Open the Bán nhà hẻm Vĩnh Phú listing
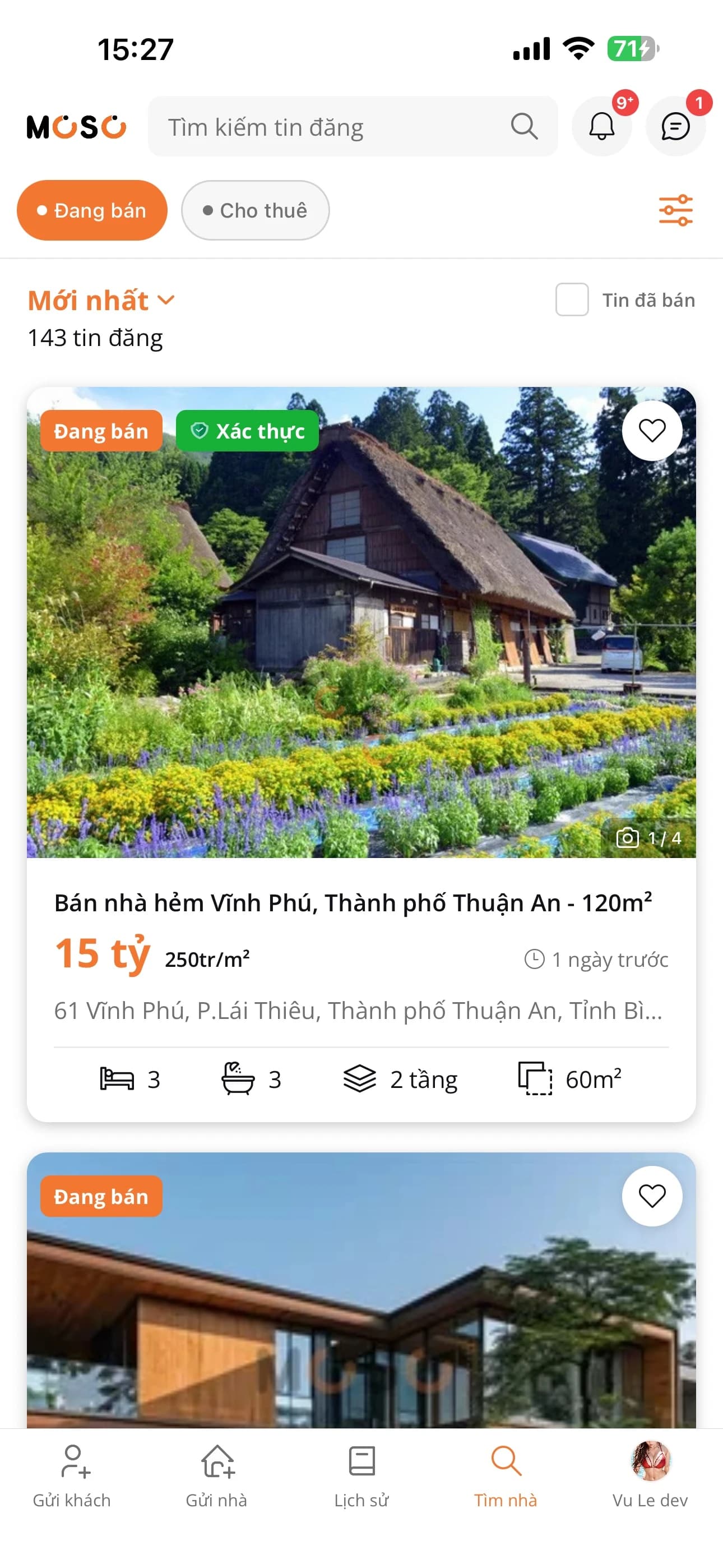The width and height of the screenshot is (723, 1568). click(x=353, y=903)
